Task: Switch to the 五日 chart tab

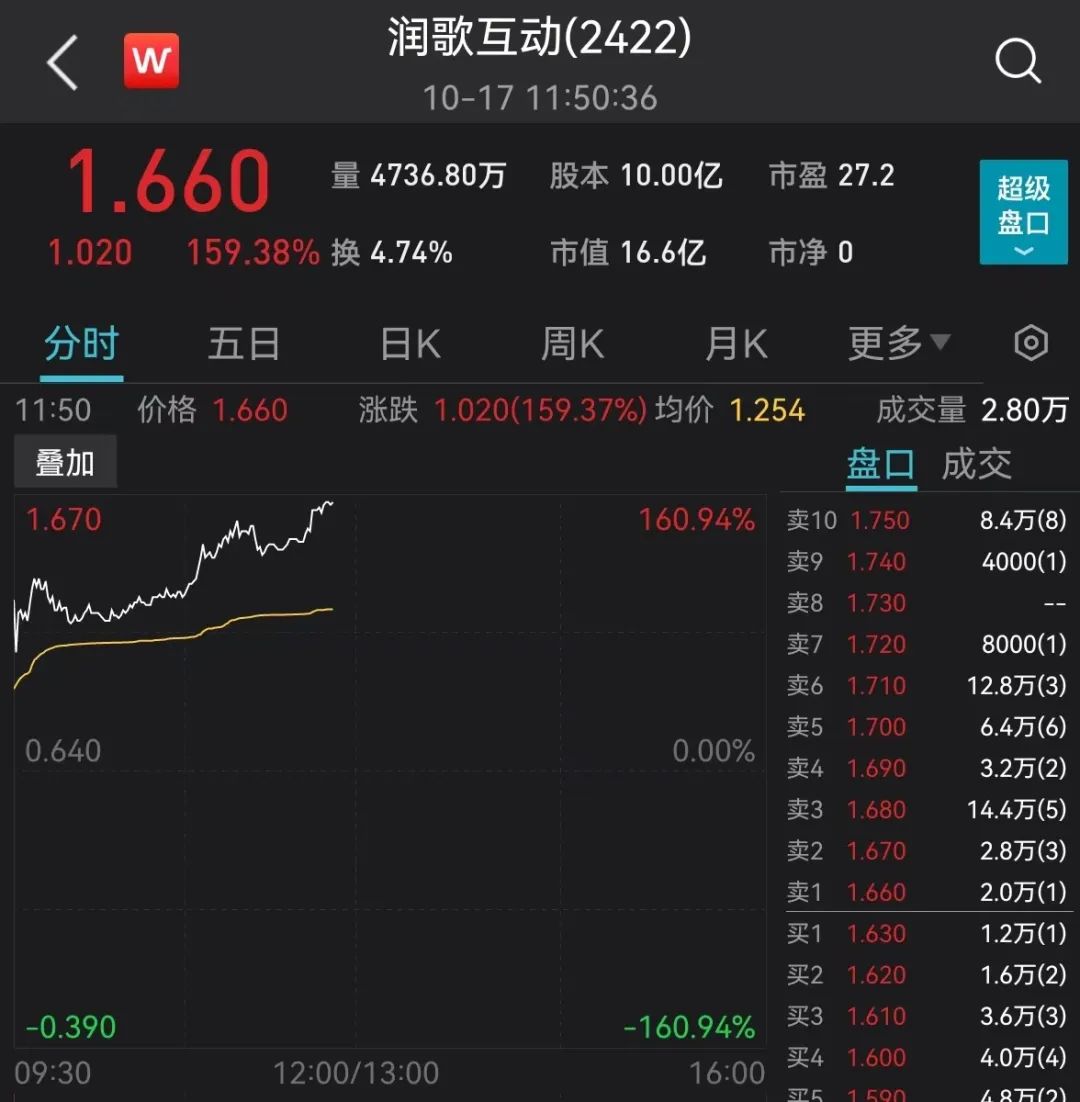Action: pyautogui.click(x=243, y=344)
